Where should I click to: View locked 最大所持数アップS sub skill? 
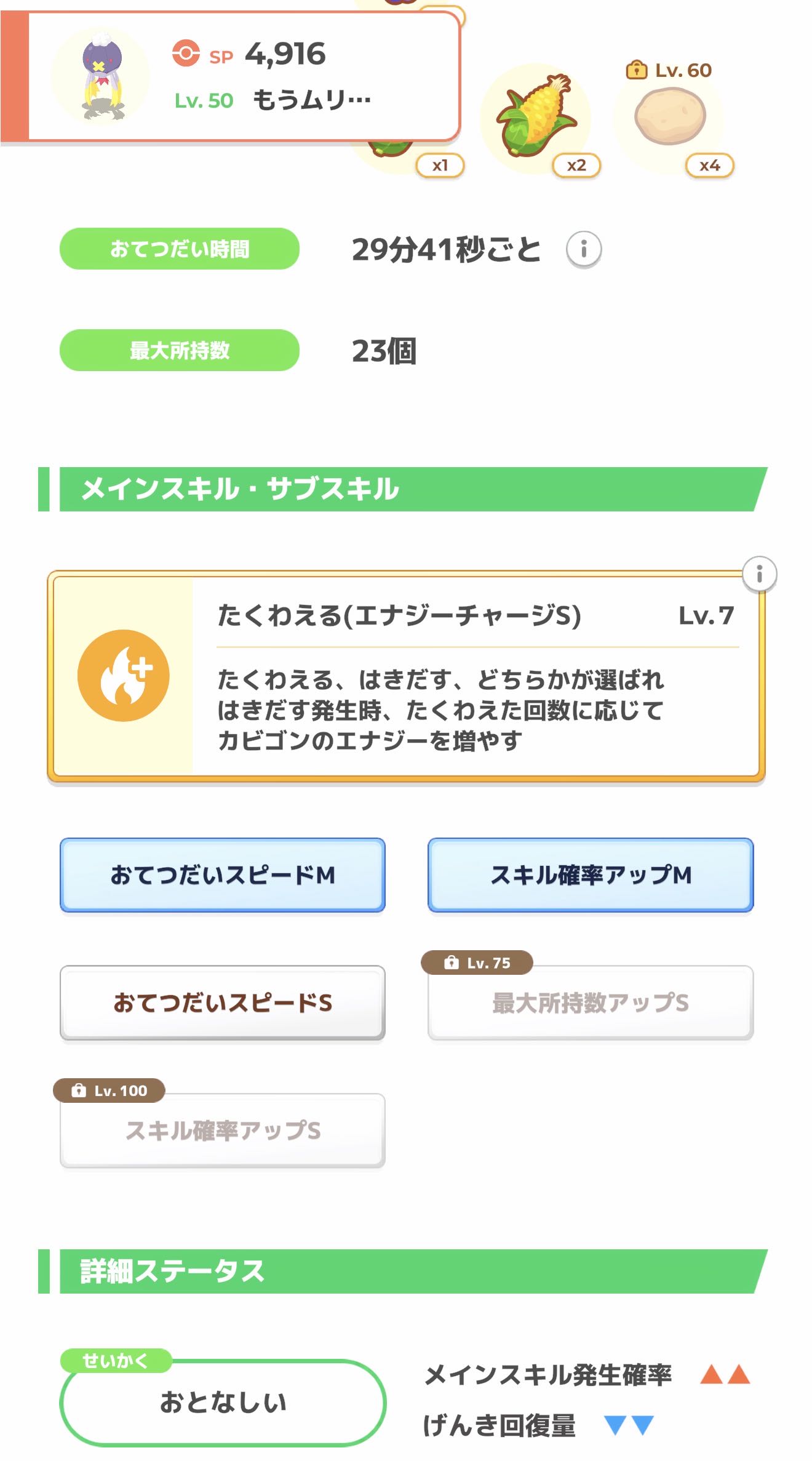(x=591, y=1003)
